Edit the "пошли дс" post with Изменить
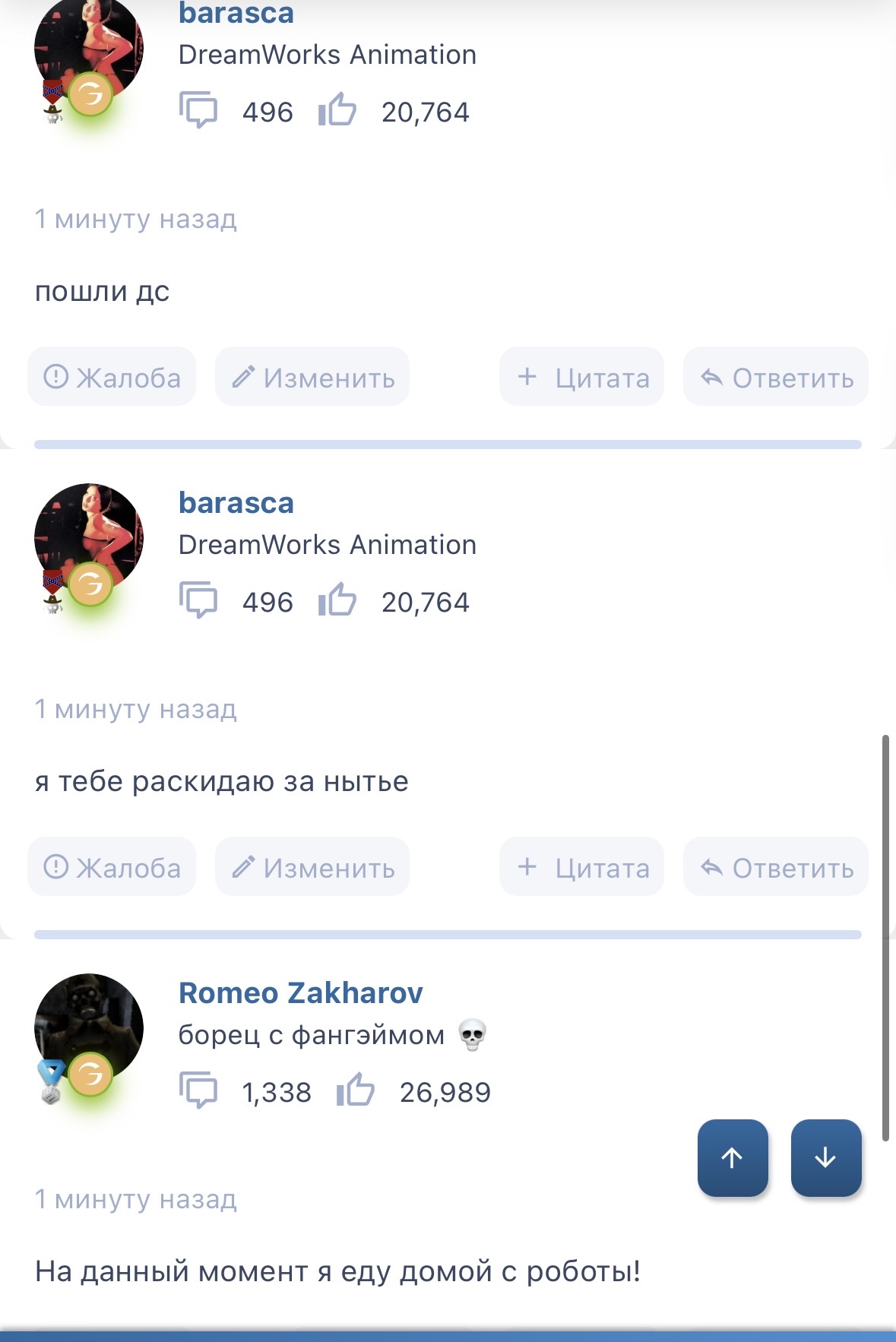Viewport: 896px width, 1342px height. 312,378
